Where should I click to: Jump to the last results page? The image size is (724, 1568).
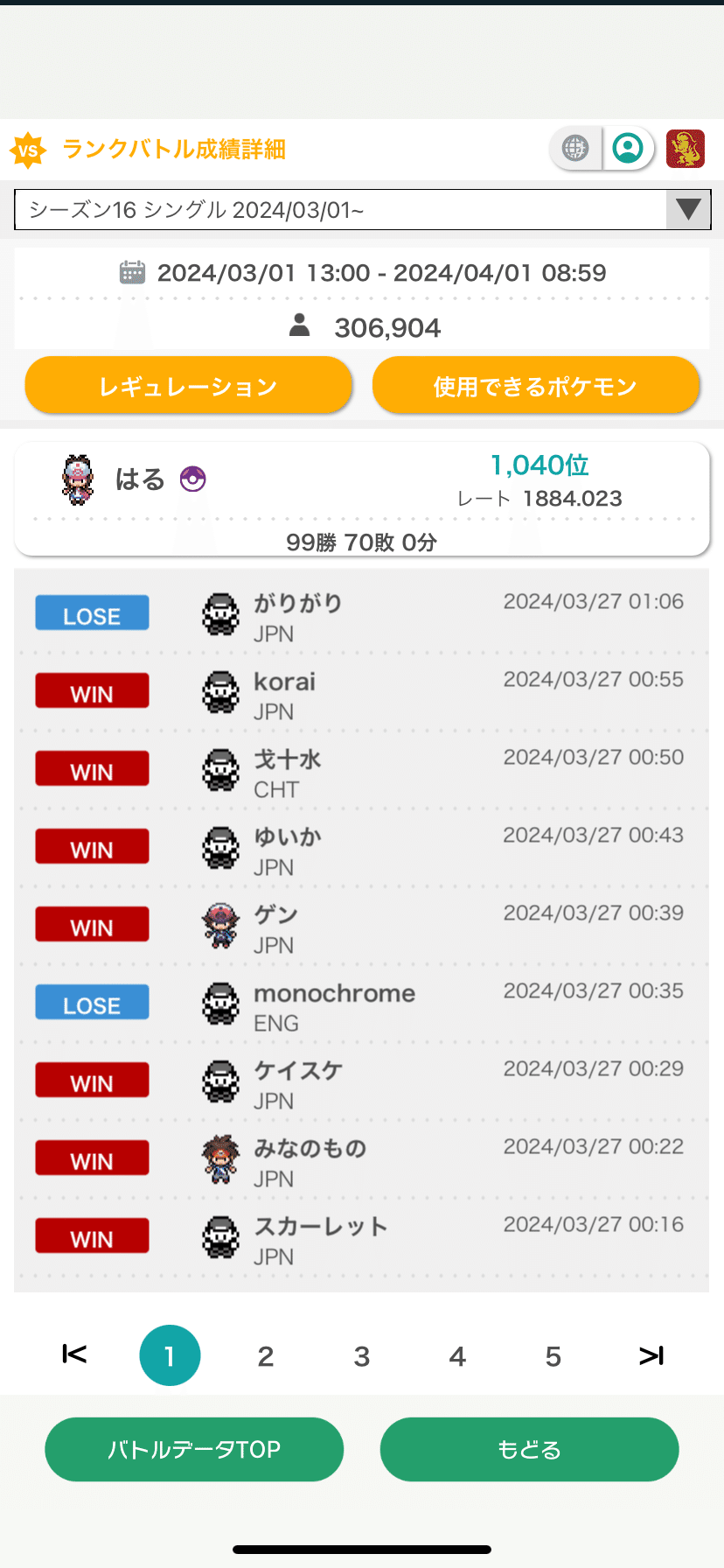coord(651,1355)
